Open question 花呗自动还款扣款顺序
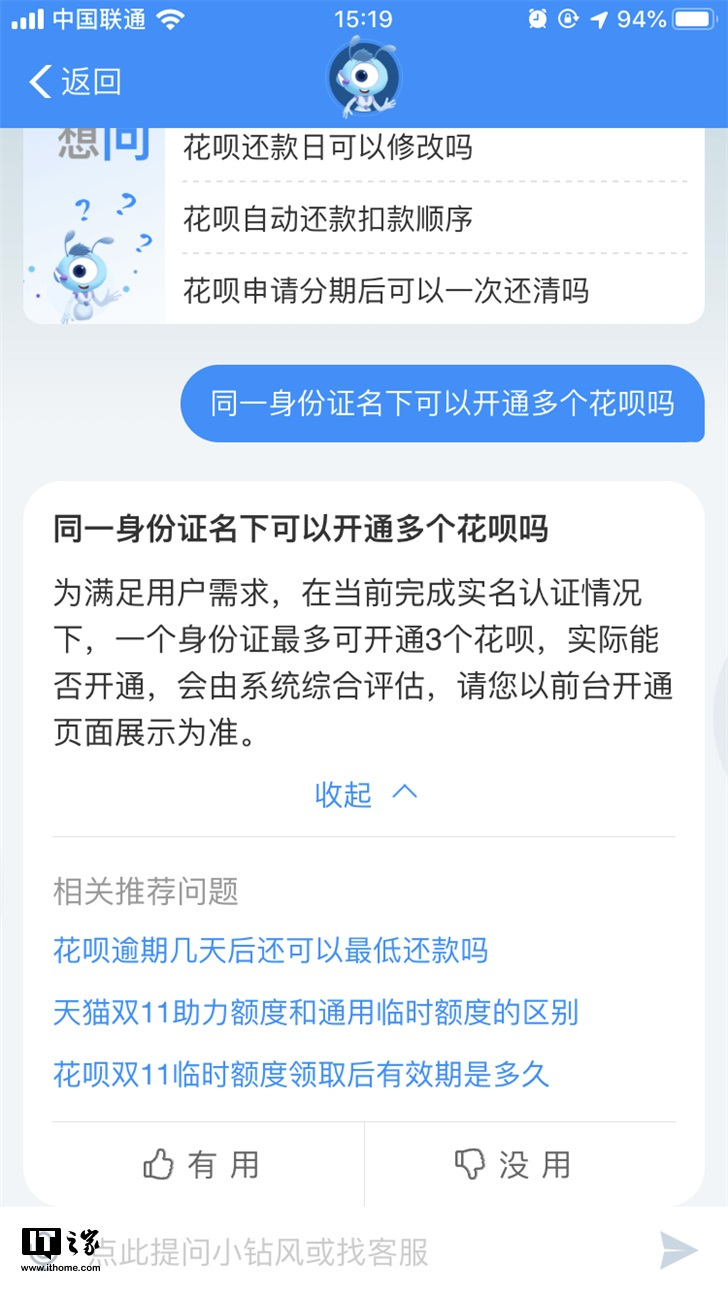Viewport: 728px width, 1294px height. 328,219
